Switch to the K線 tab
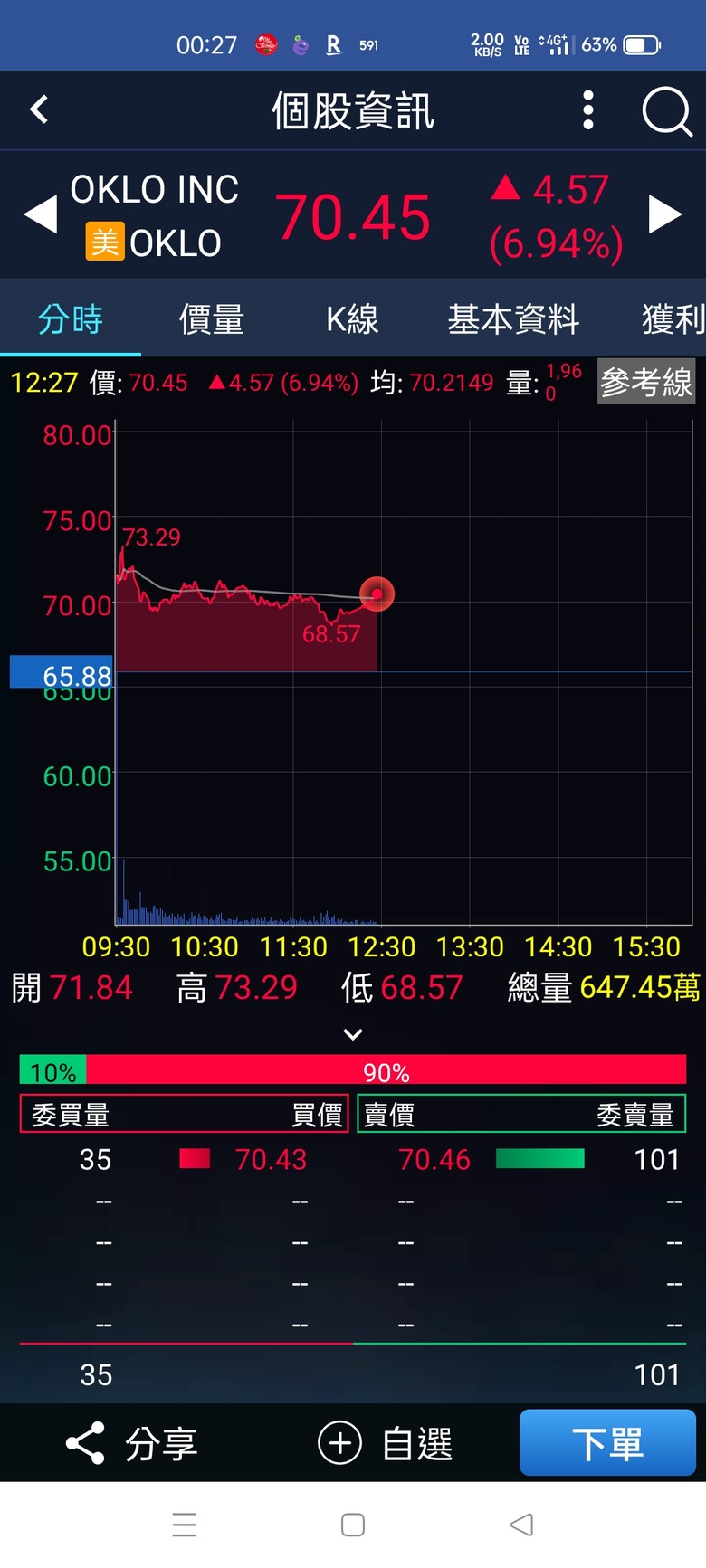This screenshot has width=706, height=1568. (x=352, y=319)
